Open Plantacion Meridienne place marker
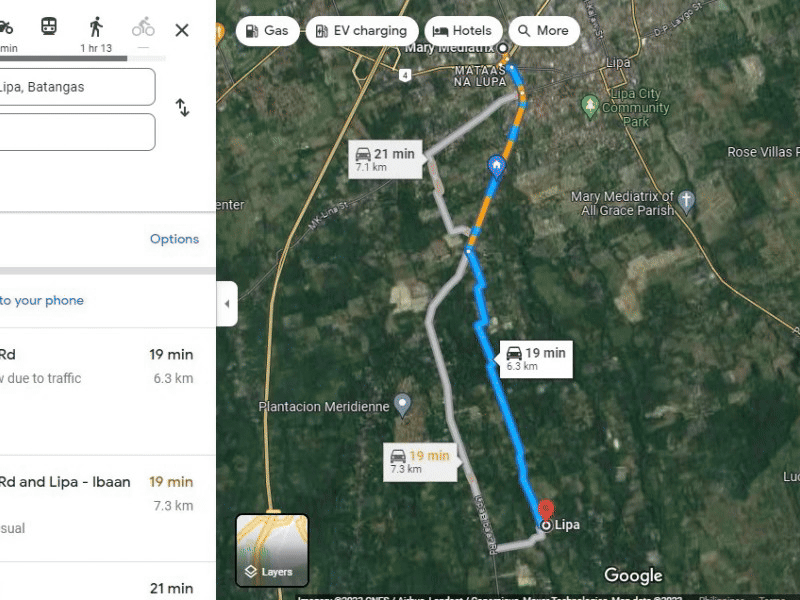Screen dimensions: 800x600 pyautogui.click(x=402, y=405)
